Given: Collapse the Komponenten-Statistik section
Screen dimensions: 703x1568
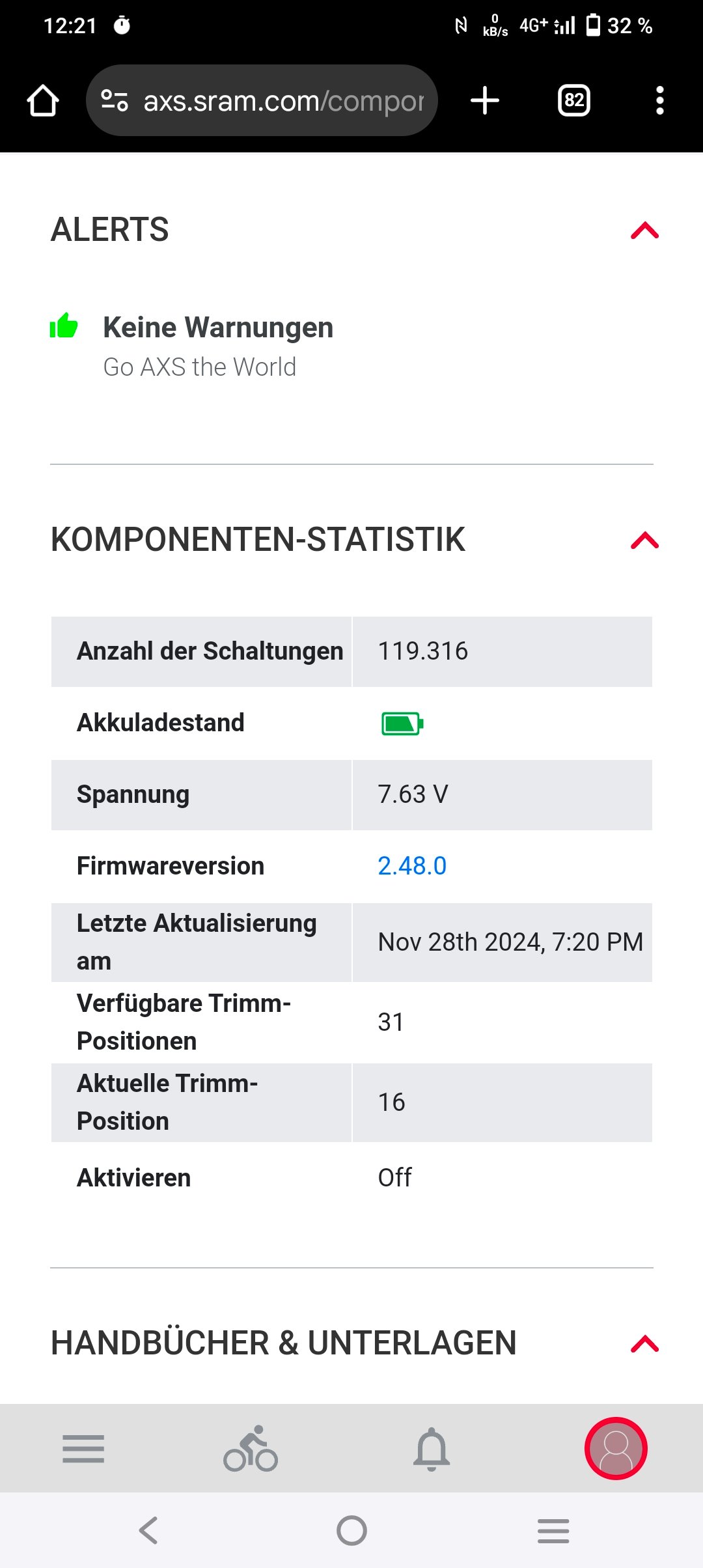Looking at the screenshot, I should 644,540.
